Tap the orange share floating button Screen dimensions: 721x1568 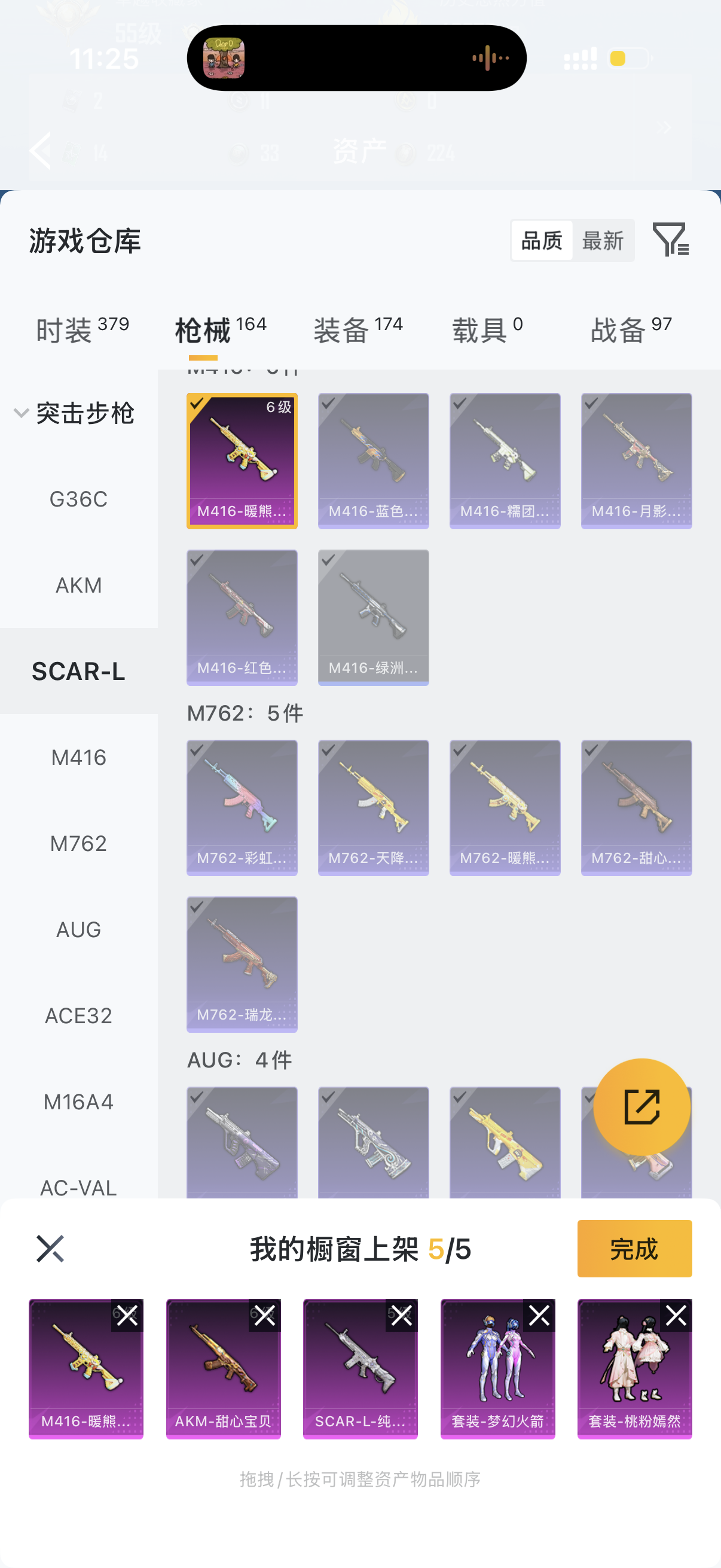click(641, 1106)
